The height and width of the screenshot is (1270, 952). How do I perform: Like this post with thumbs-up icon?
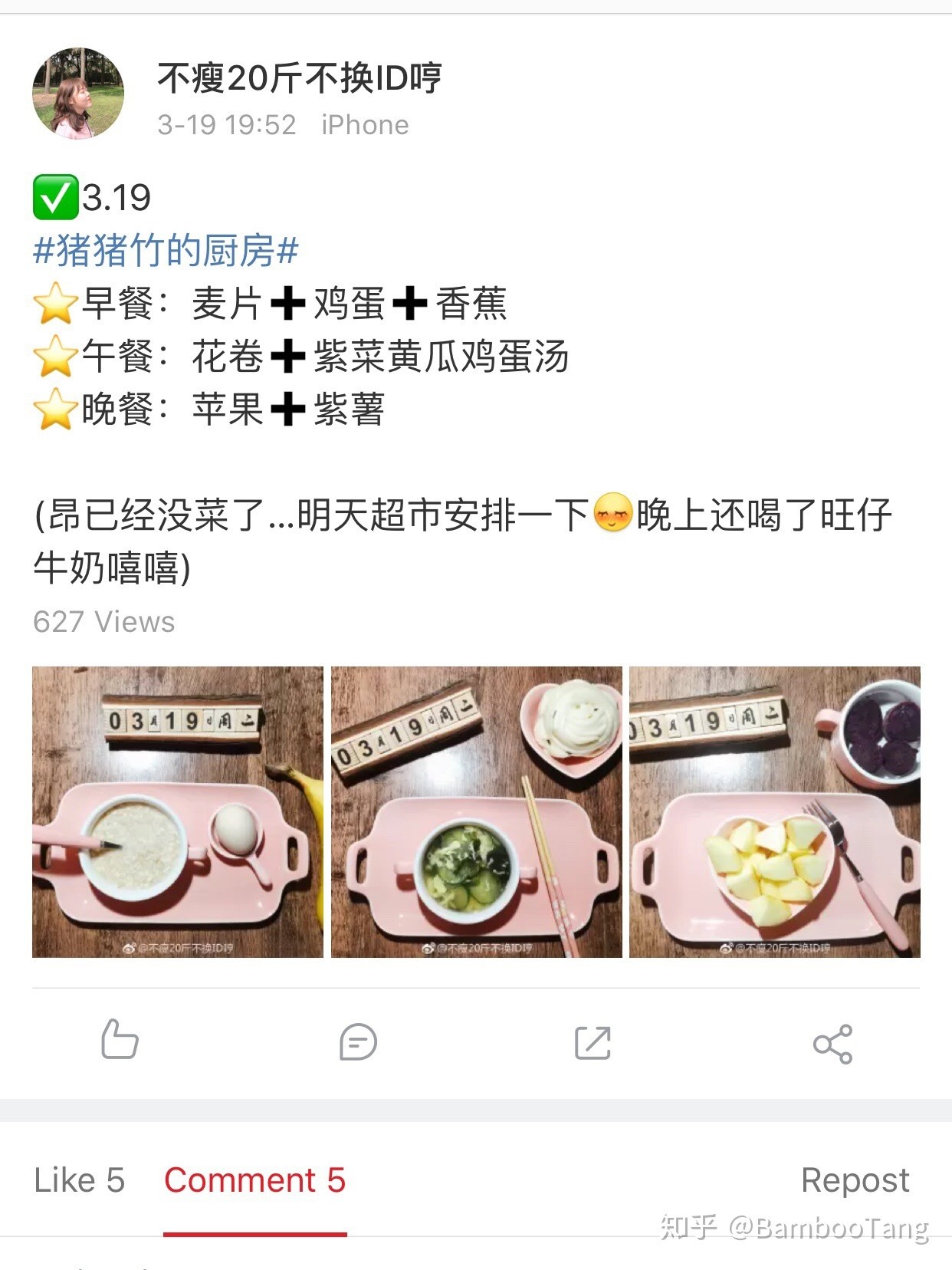120,1041
